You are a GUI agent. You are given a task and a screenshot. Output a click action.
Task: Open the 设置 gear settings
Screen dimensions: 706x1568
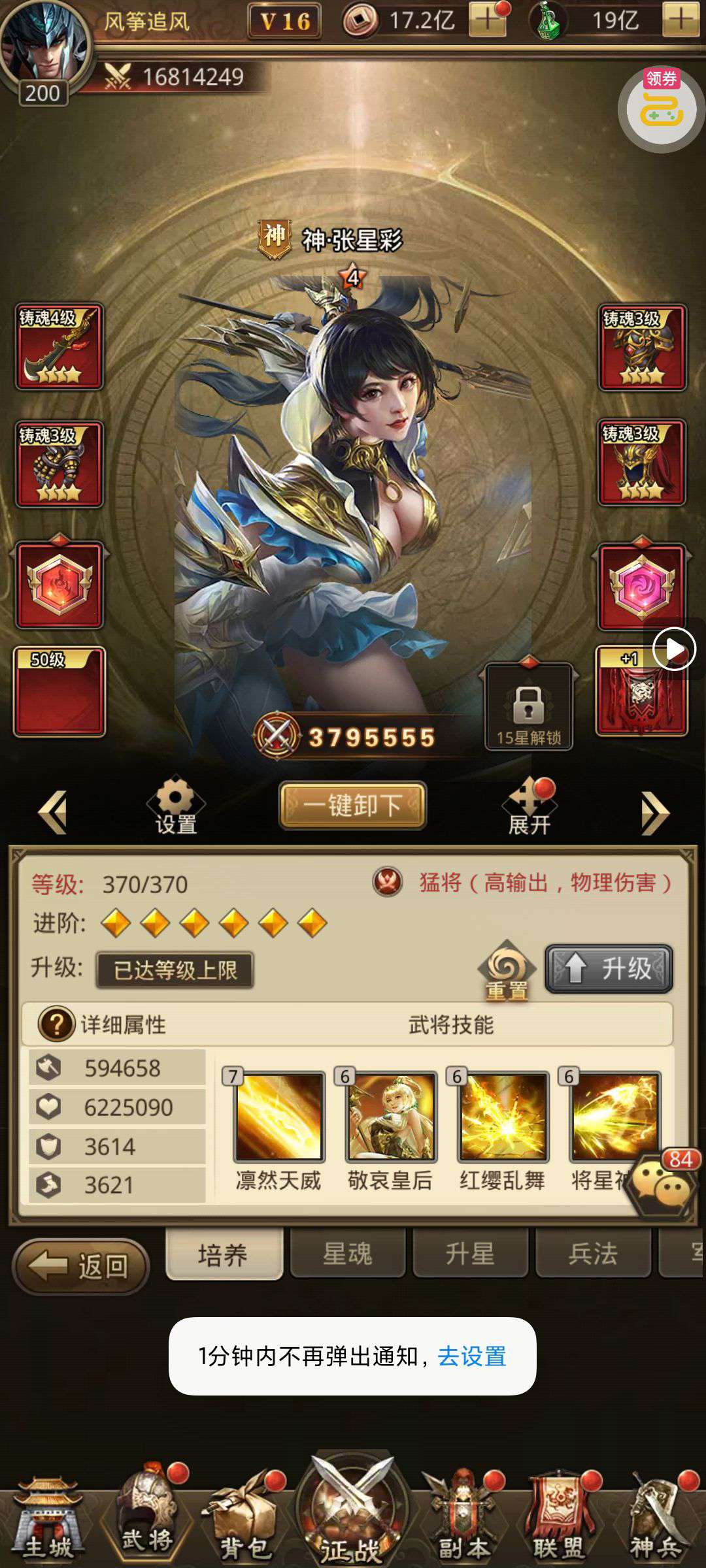pyautogui.click(x=175, y=805)
